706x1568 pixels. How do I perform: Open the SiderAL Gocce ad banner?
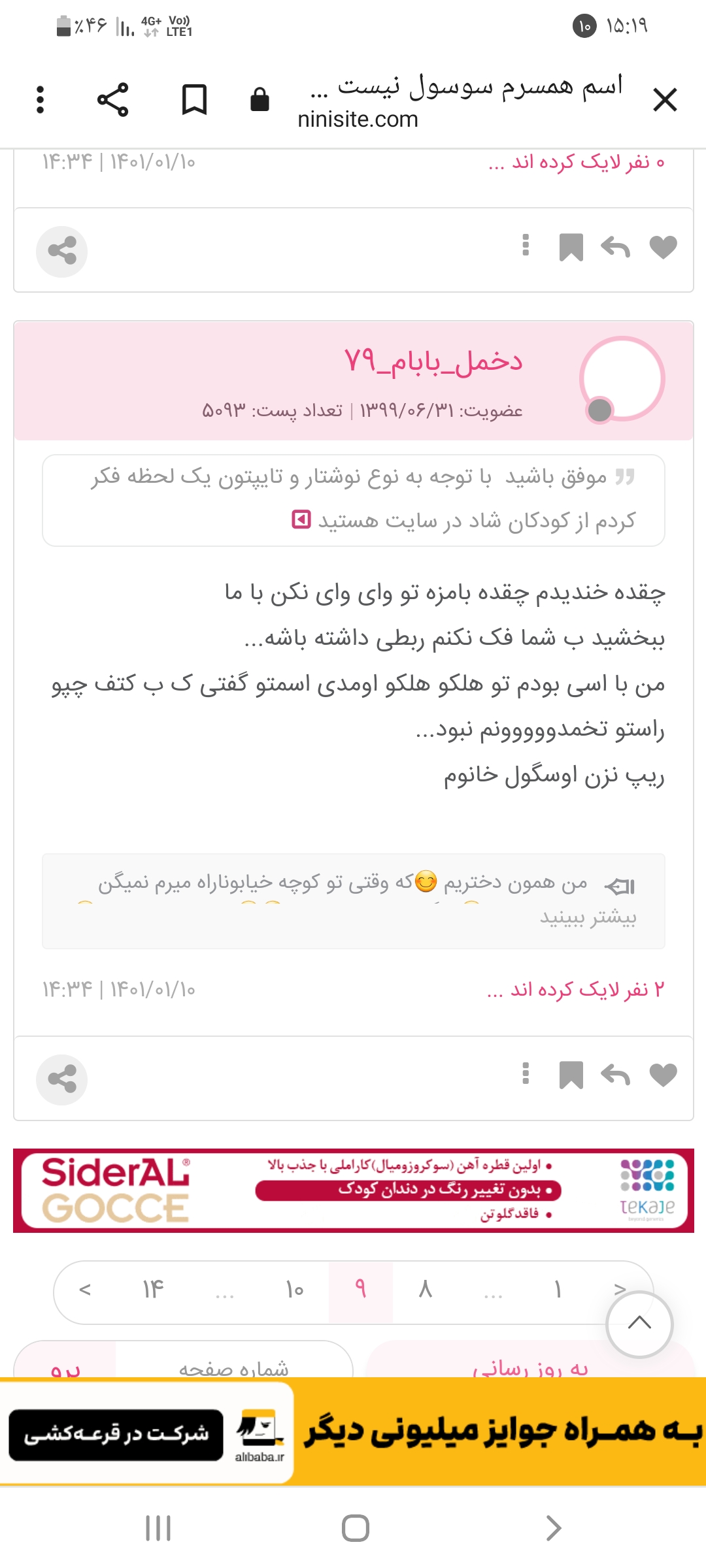pos(353,1190)
